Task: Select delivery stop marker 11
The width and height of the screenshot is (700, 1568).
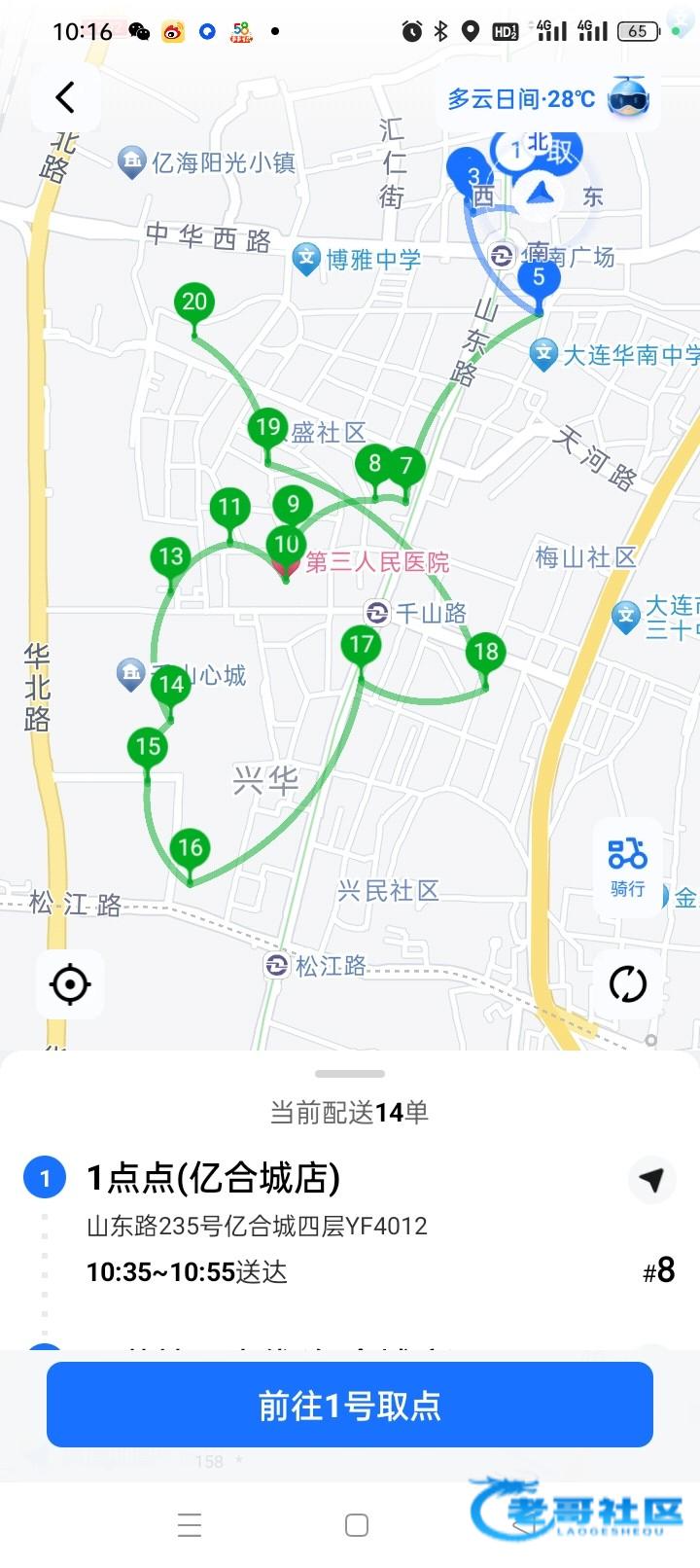Action: tap(229, 507)
